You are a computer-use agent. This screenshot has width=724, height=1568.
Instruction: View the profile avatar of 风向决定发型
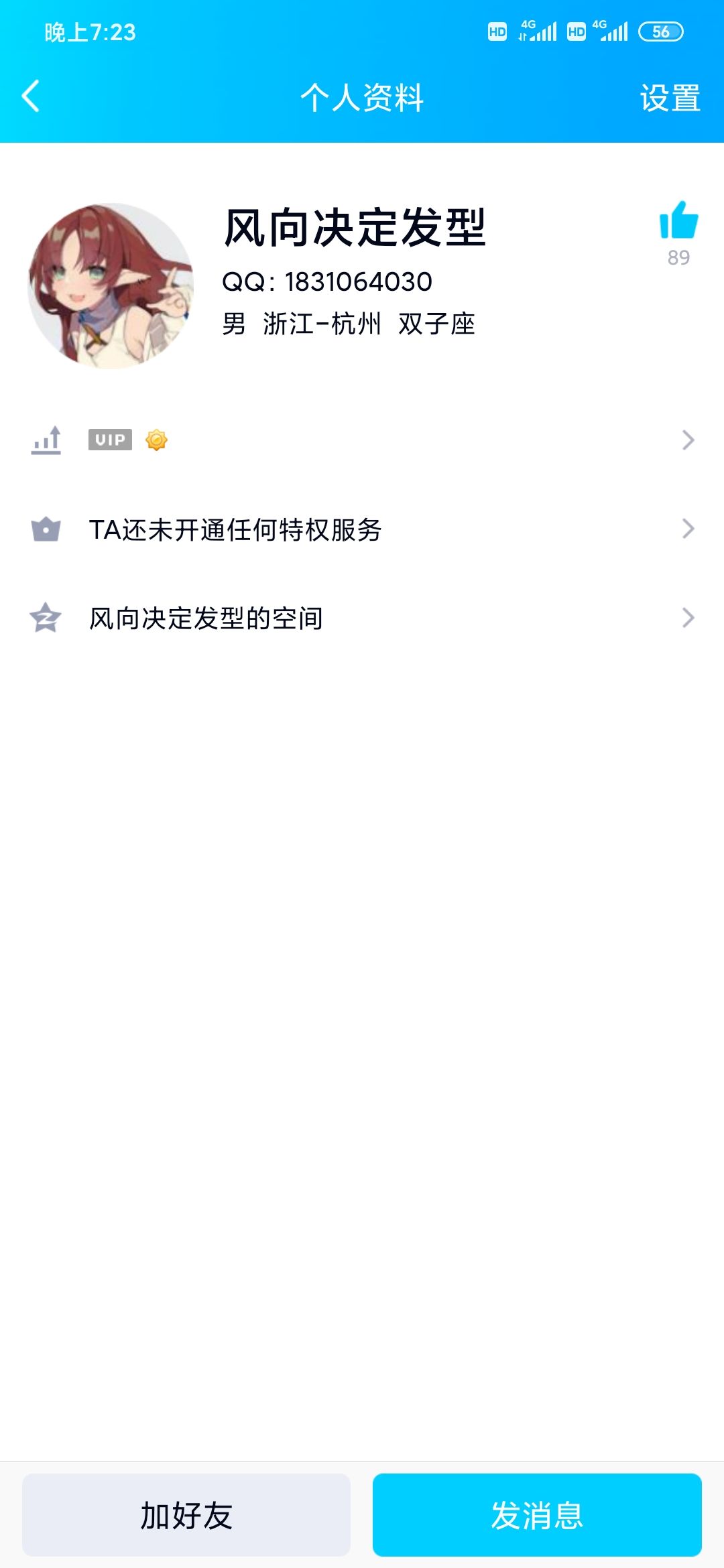[111, 286]
